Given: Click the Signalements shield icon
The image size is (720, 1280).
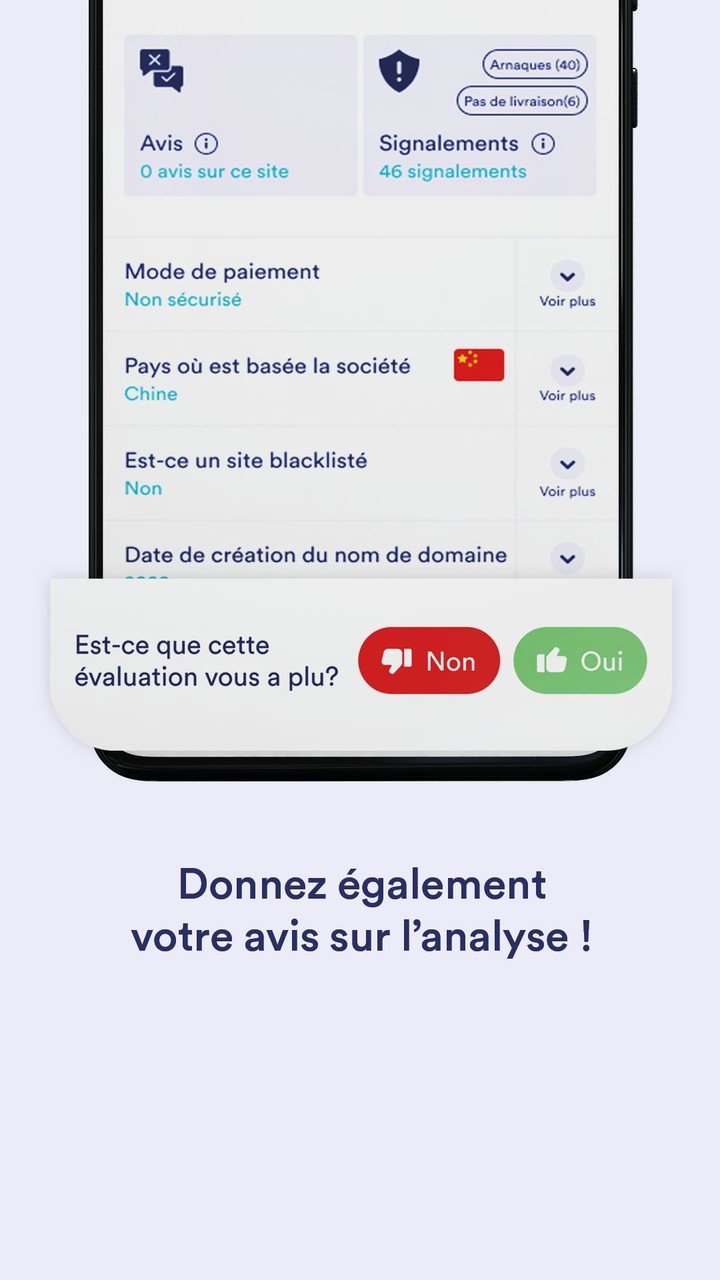Looking at the screenshot, I should (x=399, y=73).
